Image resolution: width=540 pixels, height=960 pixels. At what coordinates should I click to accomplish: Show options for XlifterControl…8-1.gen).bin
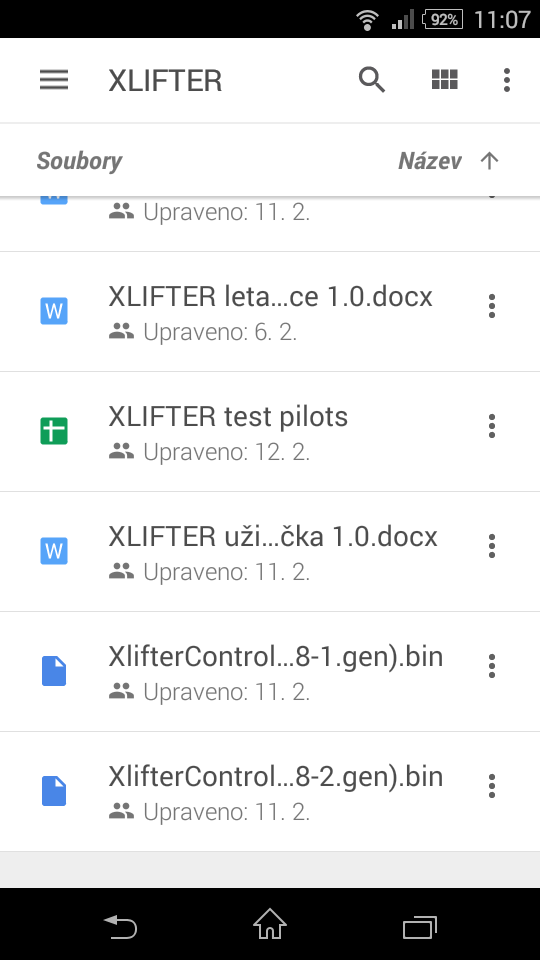(x=492, y=666)
